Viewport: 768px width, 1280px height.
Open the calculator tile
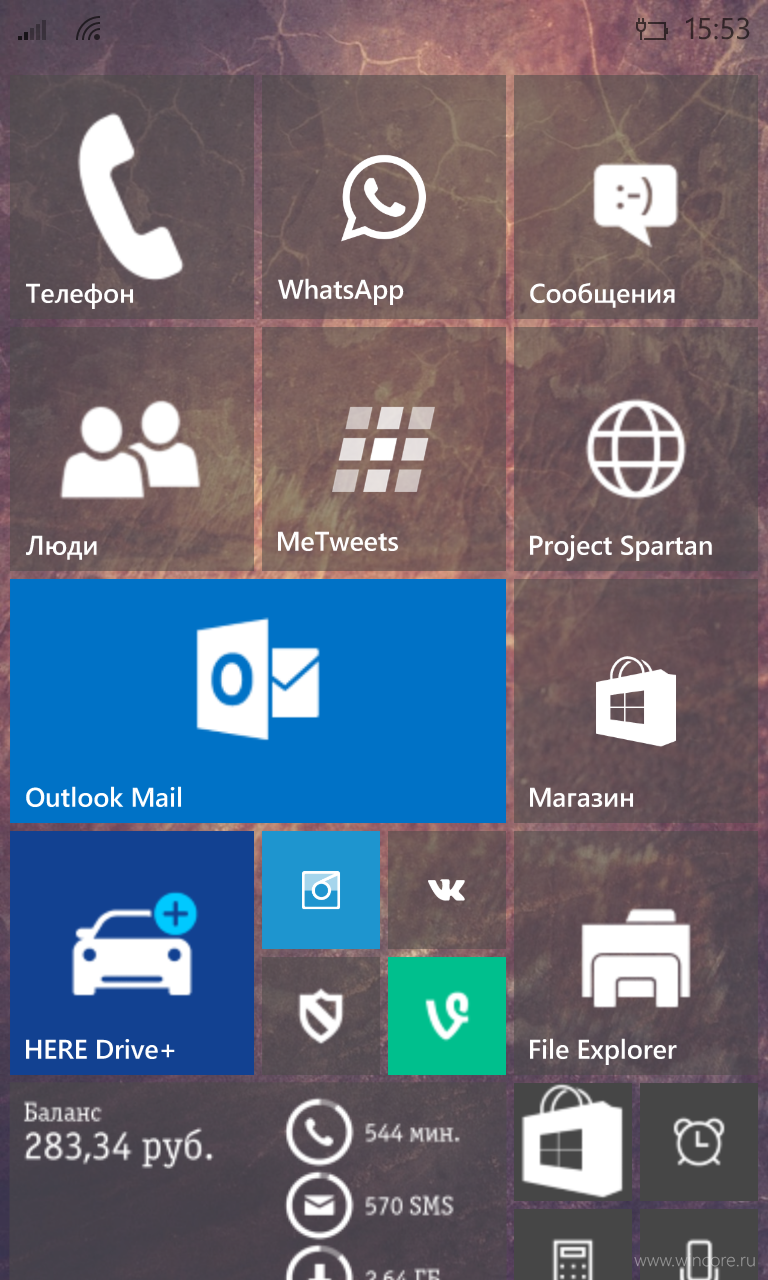[x=573, y=1244]
